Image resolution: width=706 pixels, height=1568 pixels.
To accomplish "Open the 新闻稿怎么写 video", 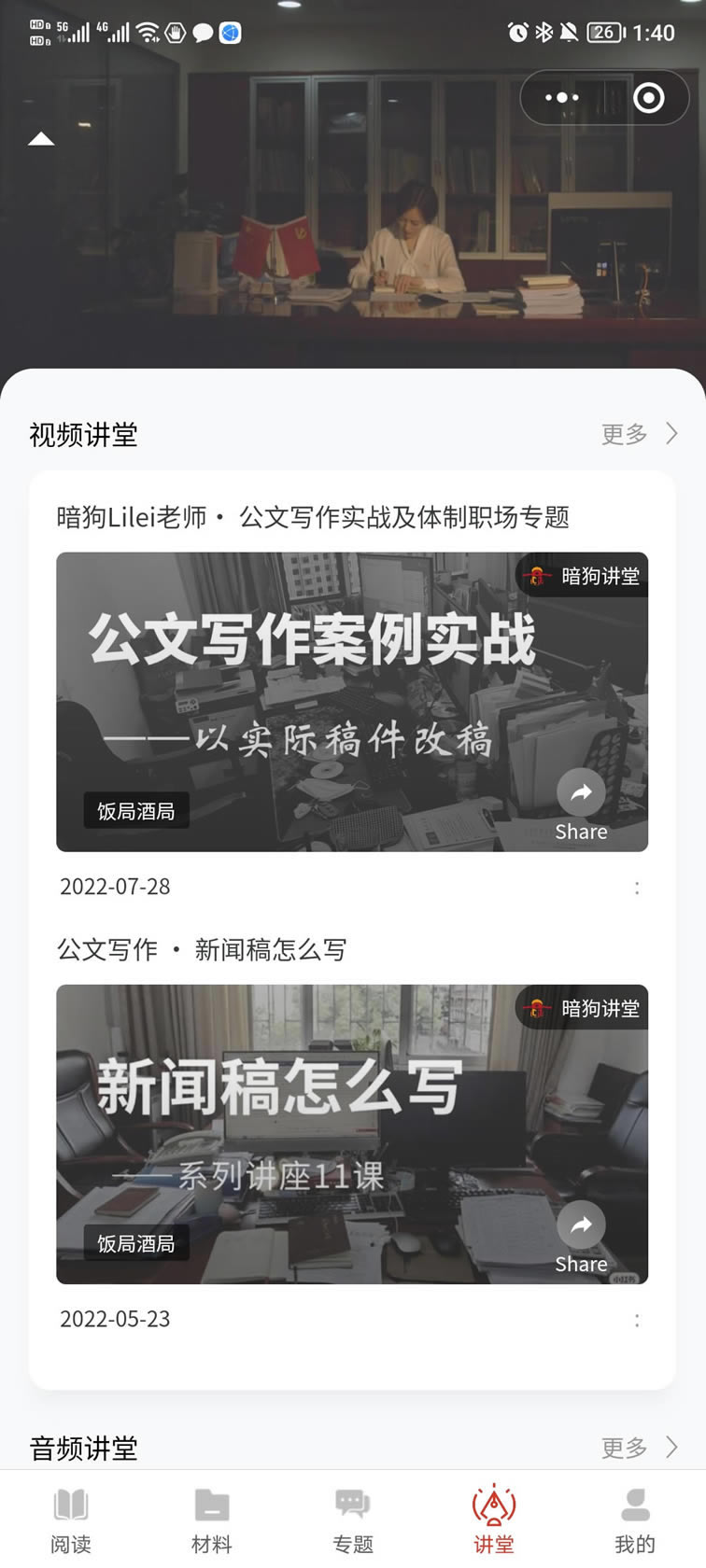I will coord(318,1120).
